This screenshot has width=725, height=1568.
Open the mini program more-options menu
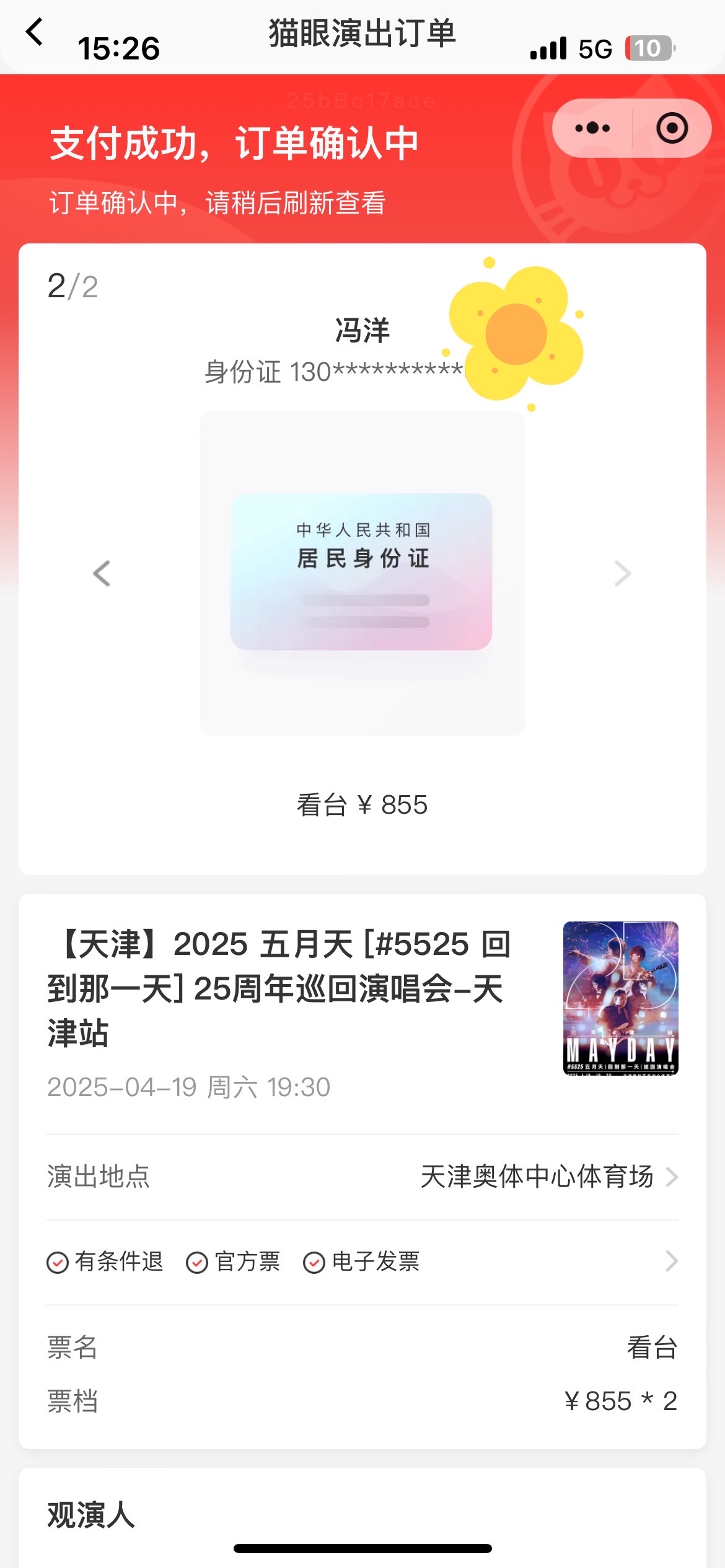592,128
